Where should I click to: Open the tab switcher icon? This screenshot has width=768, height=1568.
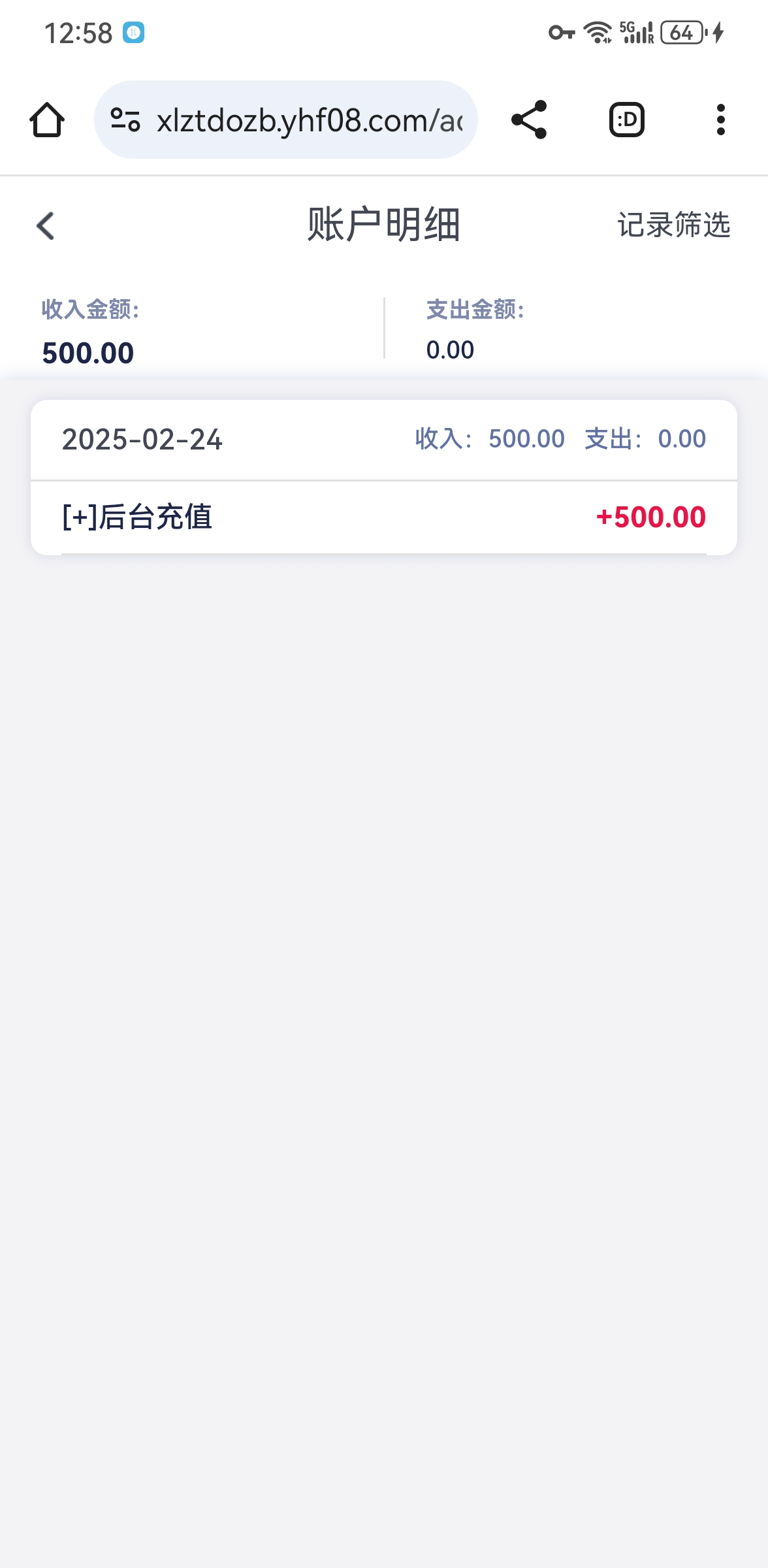626,120
